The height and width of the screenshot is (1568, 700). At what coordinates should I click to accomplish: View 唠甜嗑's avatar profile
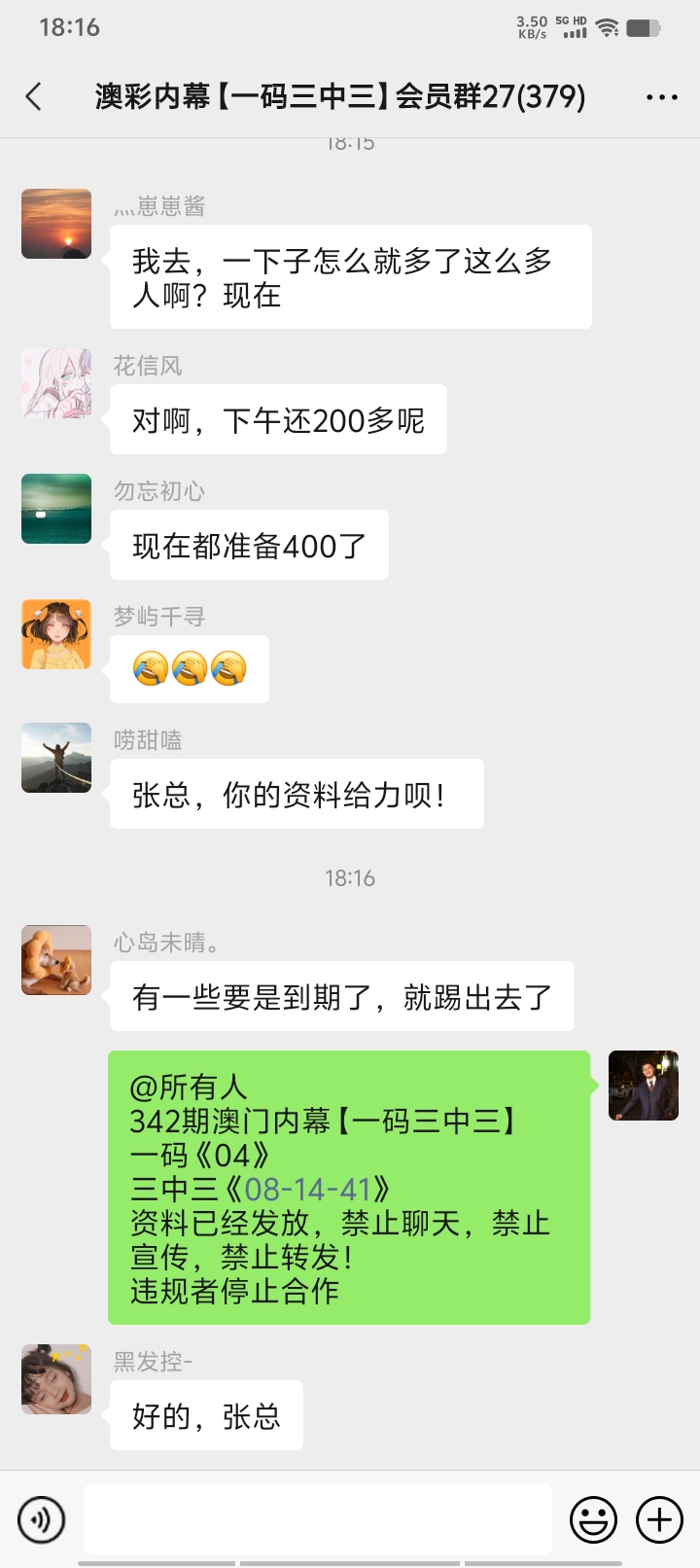(x=56, y=758)
